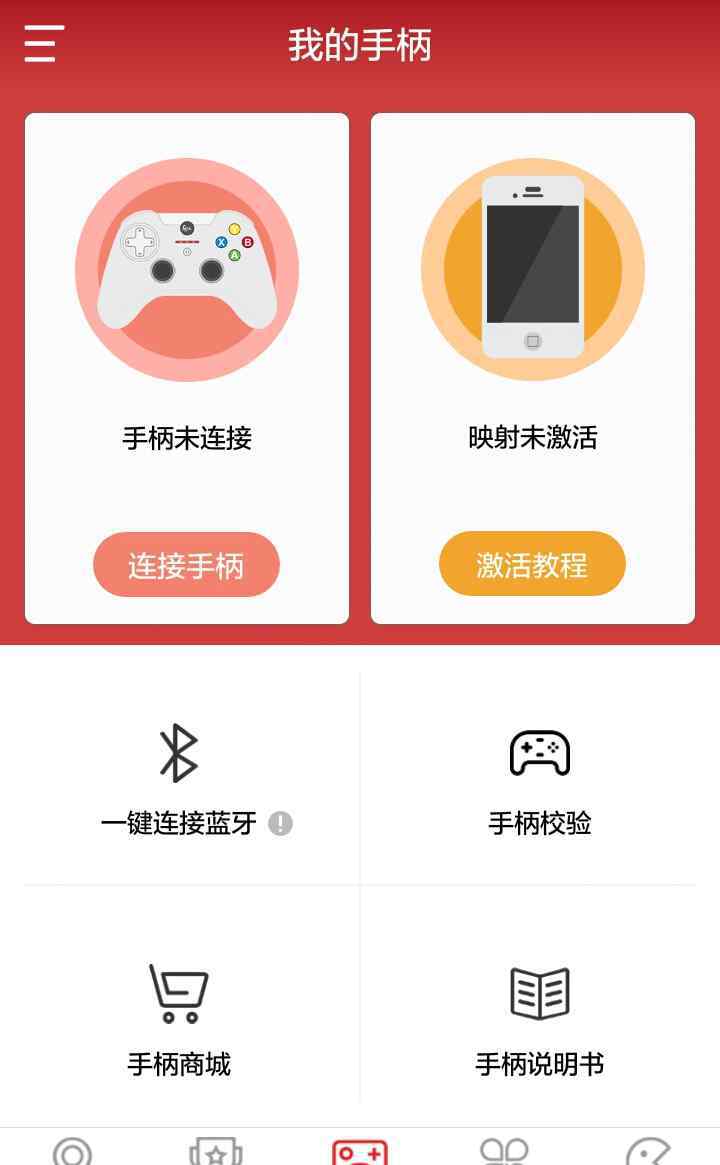This screenshot has width=720, height=1165.
Task: Tap the info icon beside 一键连接蓝牙
Action: coord(280,823)
